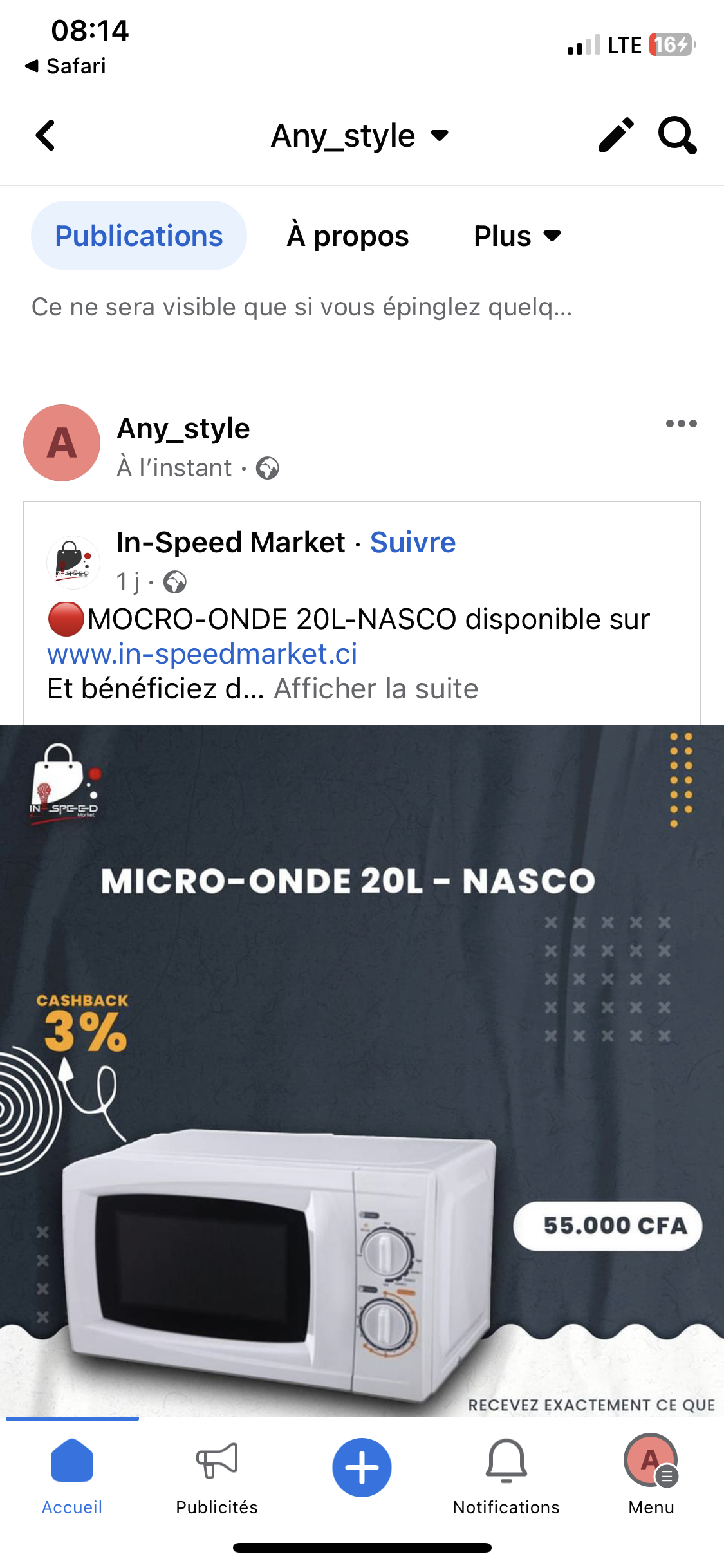Return to Safari from the status bar
The width and height of the screenshot is (724, 1568).
(66, 66)
